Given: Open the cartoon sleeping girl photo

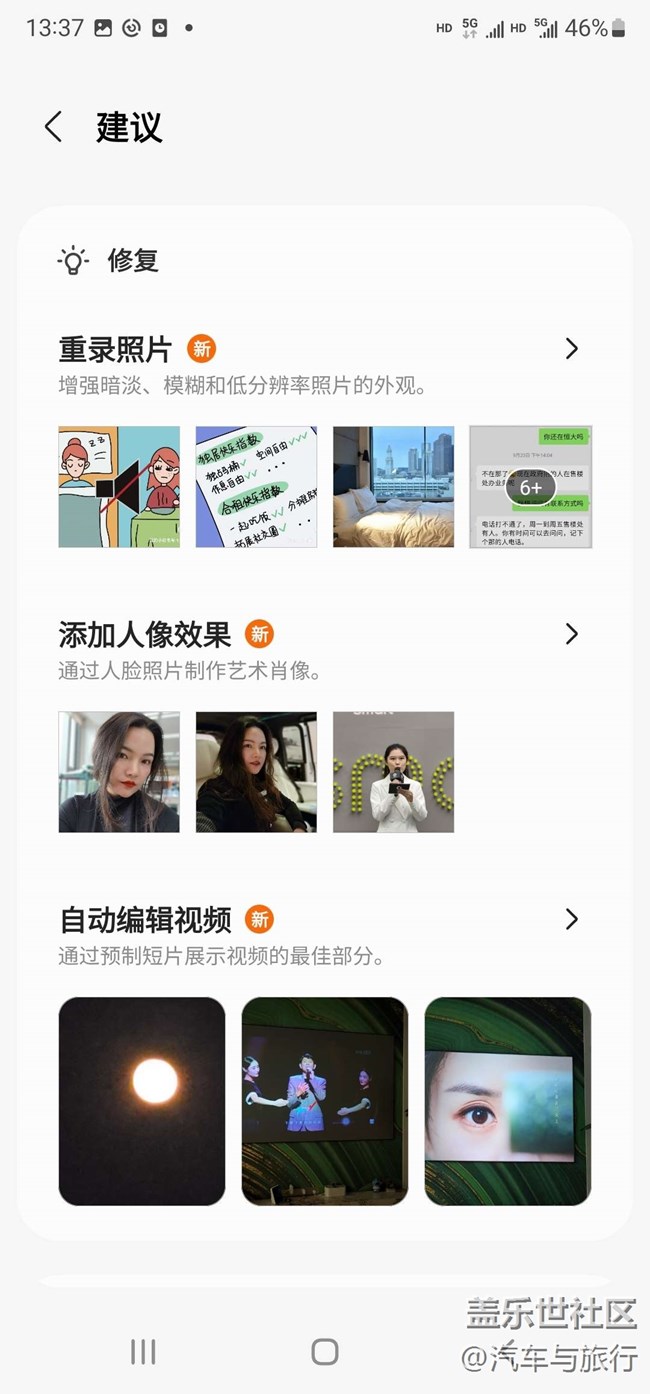Looking at the screenshot, I should click(119, 487).
